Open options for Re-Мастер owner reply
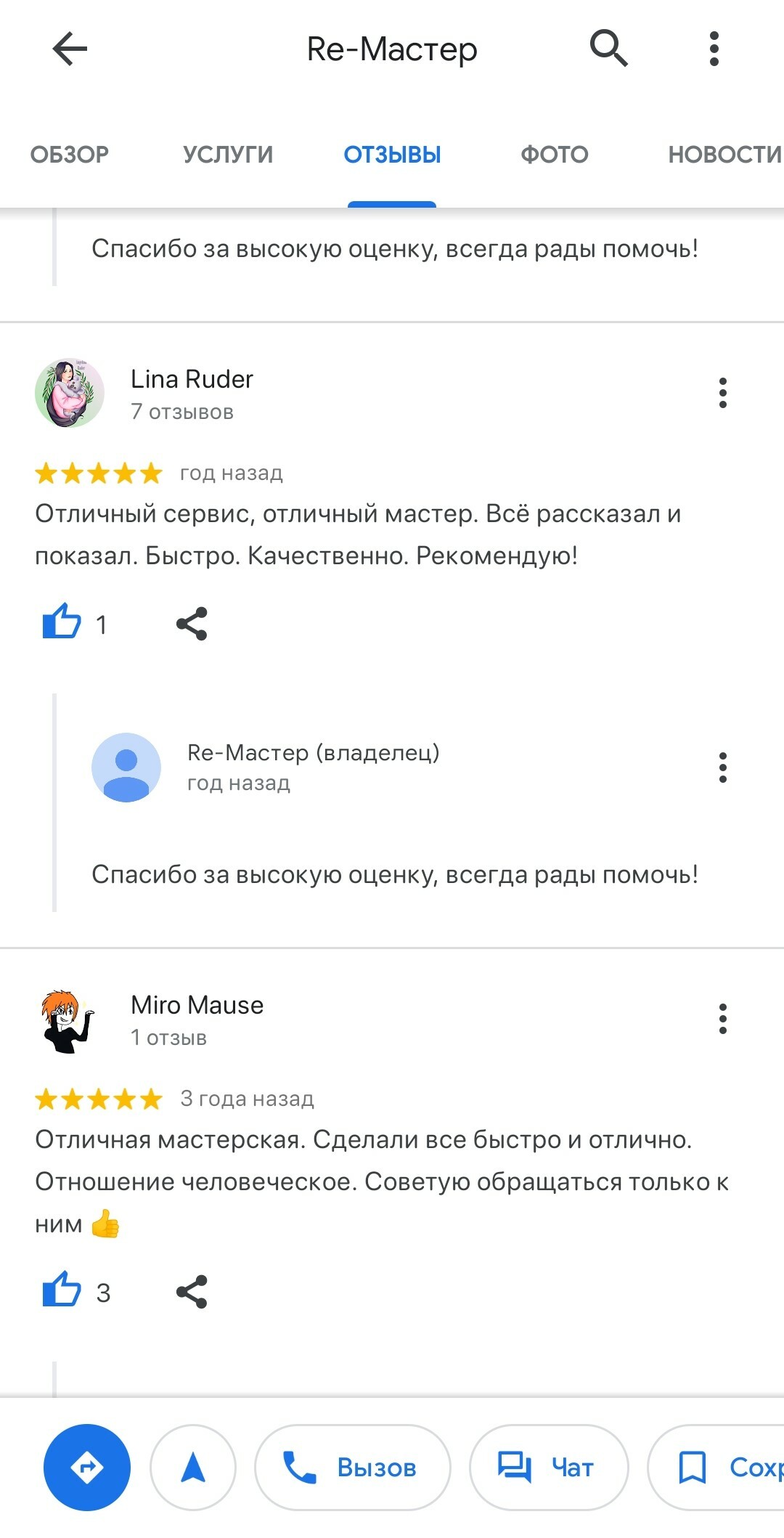This screenshot has height=1538, width=784. 722,768
